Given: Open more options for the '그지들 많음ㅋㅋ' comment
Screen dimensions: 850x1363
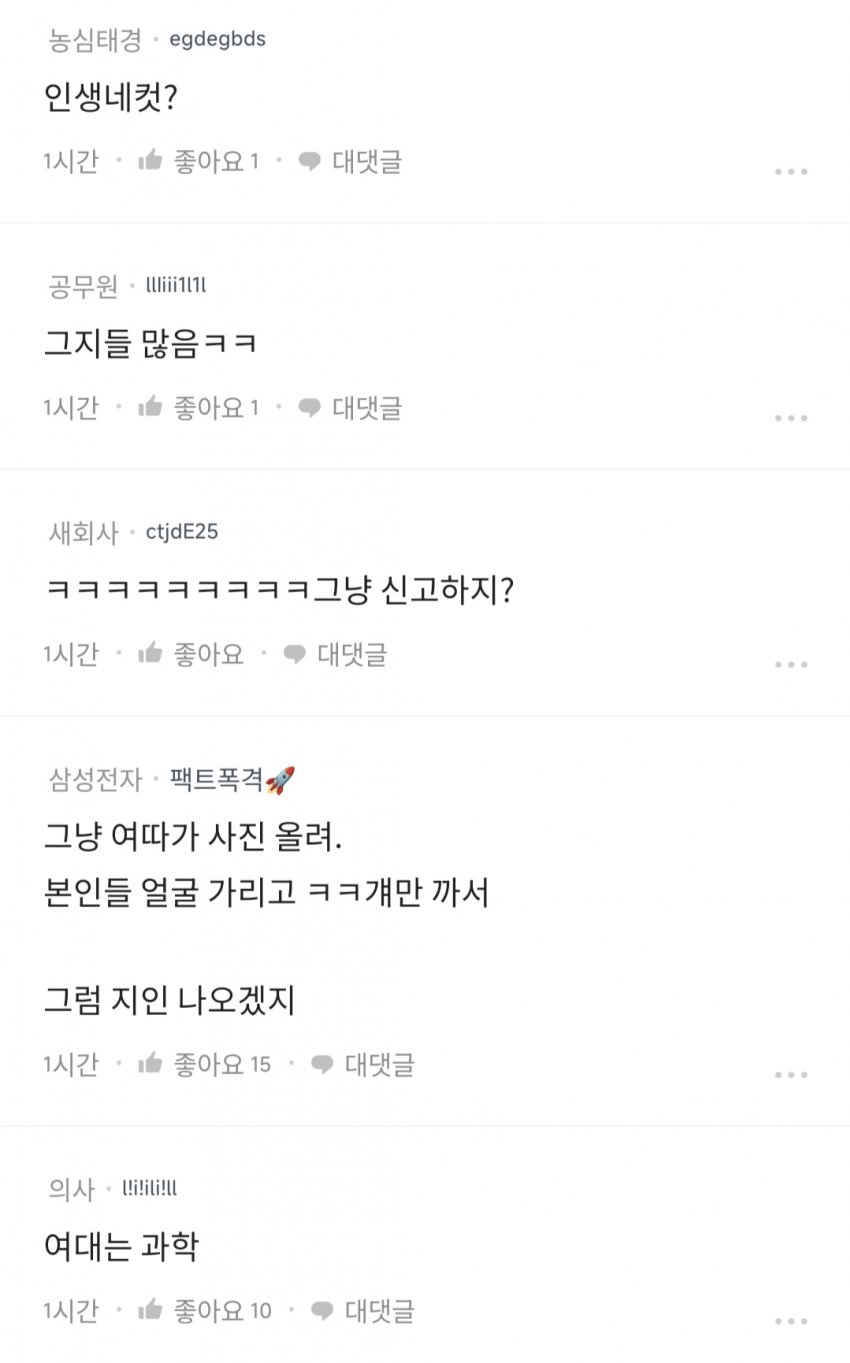Looking at the screenshot, I should click(791, 418).
